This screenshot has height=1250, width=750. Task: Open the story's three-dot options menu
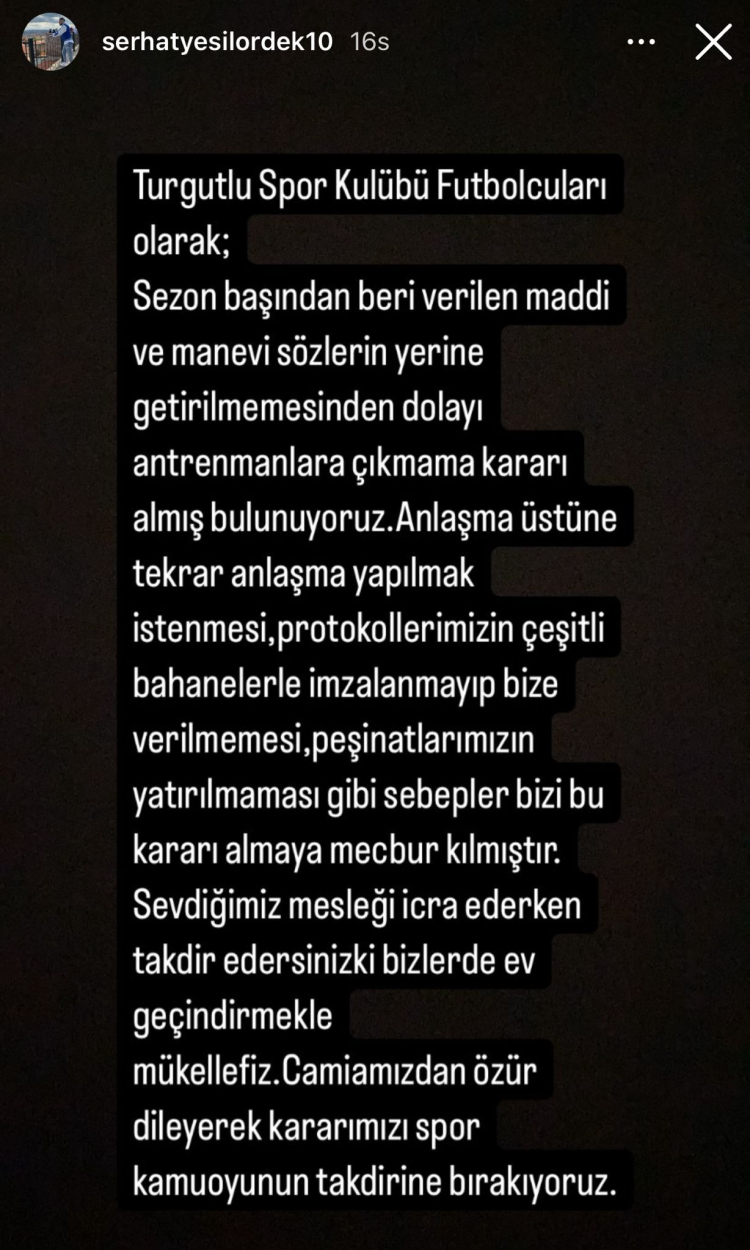[641, 42]
